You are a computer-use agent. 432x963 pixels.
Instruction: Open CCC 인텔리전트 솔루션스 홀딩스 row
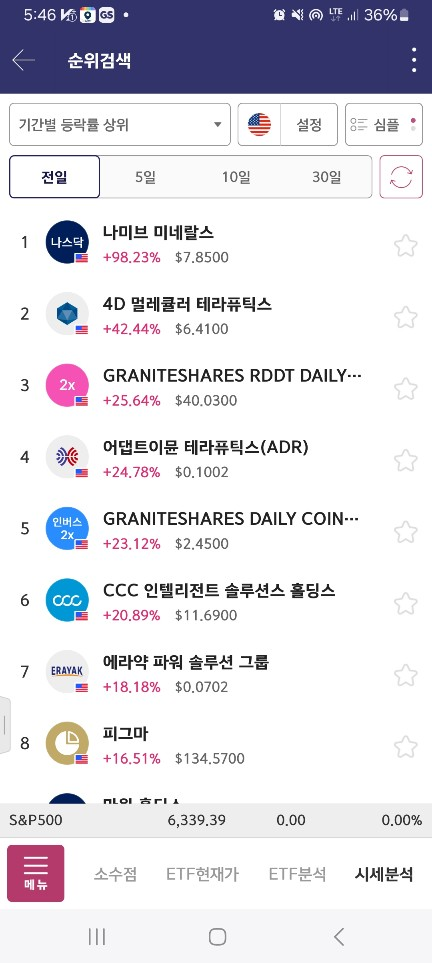216,601
